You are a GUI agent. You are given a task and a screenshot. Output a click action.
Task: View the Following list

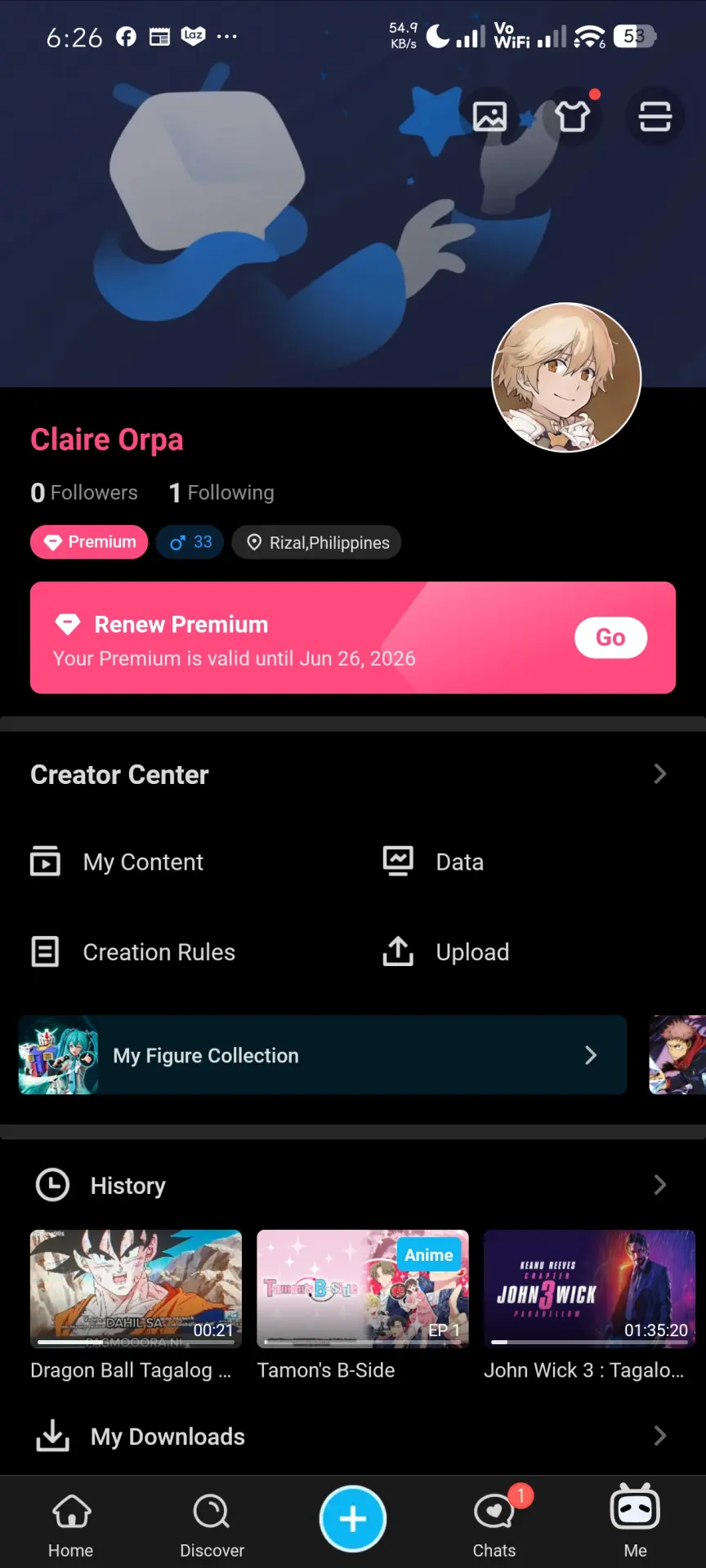tap(221, 492)
